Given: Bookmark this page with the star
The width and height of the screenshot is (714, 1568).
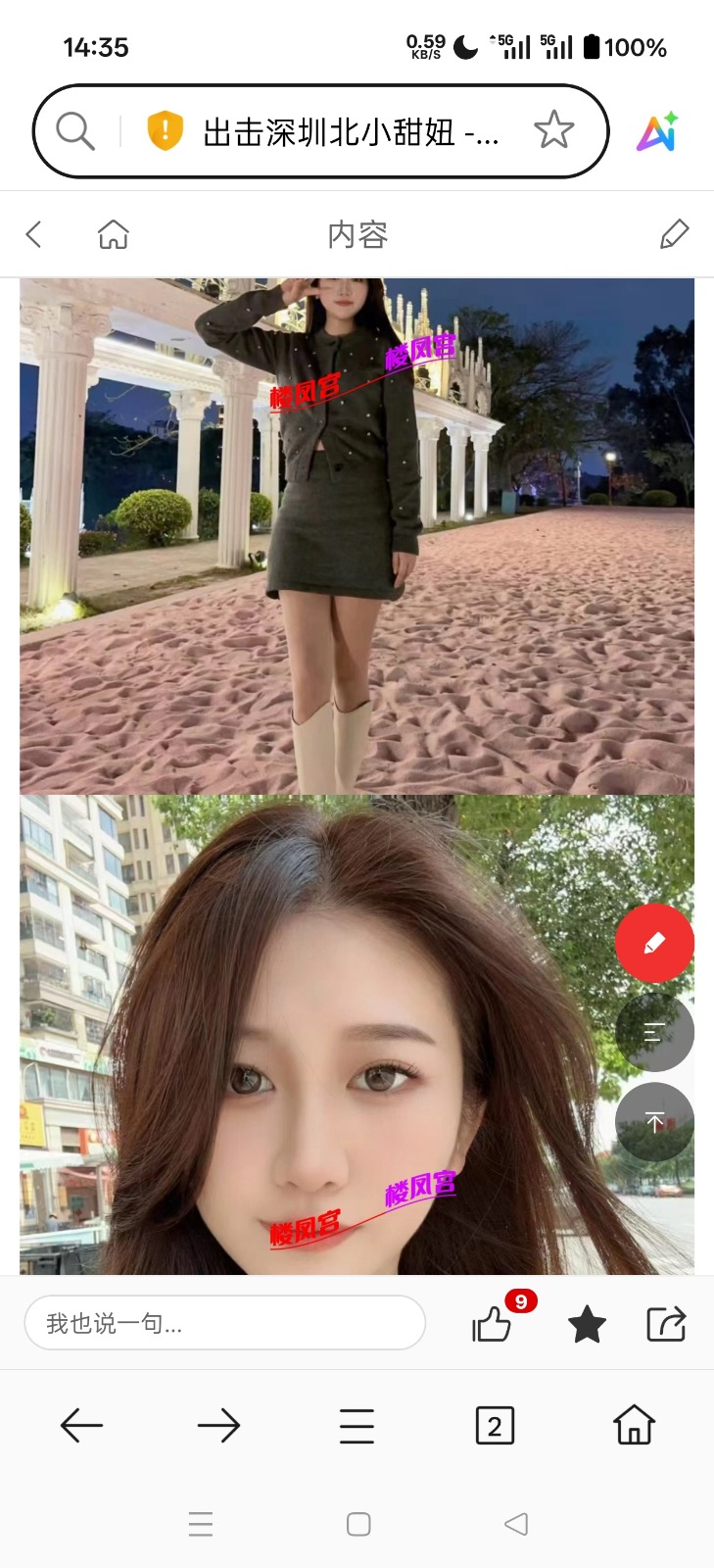Looking at the screenshot, I should pos(553,130).
